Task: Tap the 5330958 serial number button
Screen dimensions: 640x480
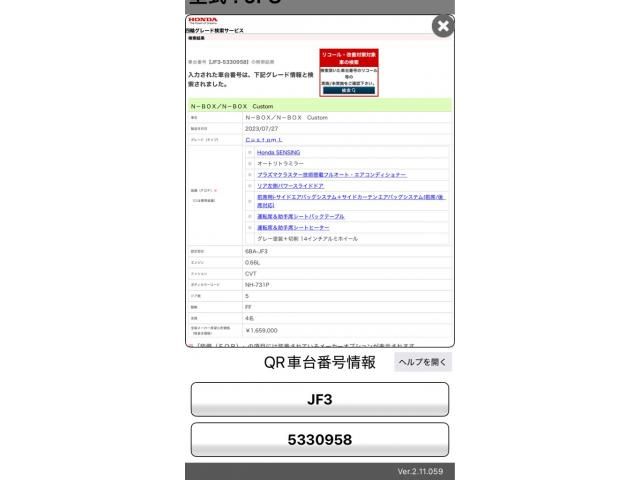Action: 320,440
